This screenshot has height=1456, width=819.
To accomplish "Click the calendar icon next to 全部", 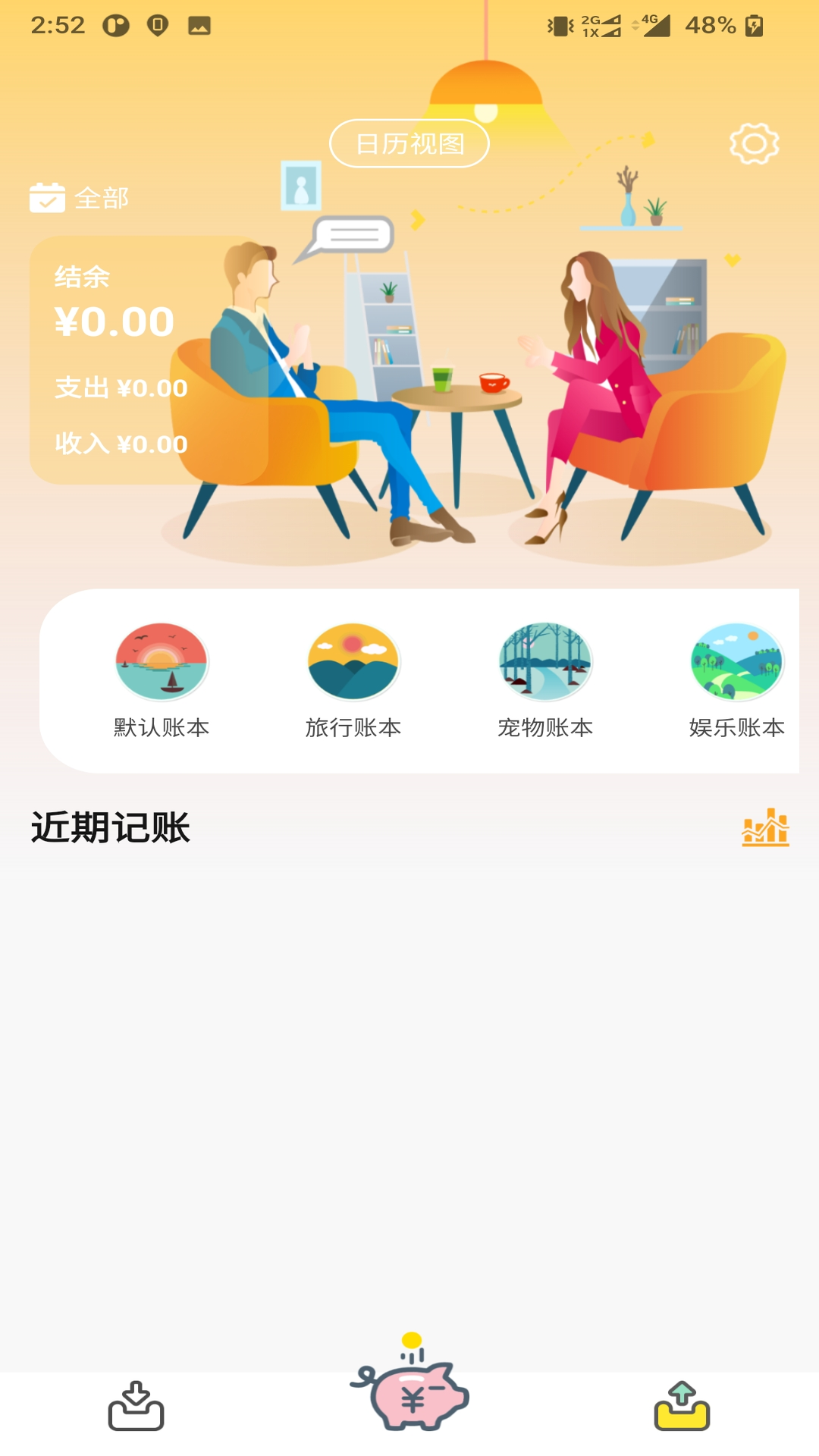I will pyautogui.click(x=47, y=198).
